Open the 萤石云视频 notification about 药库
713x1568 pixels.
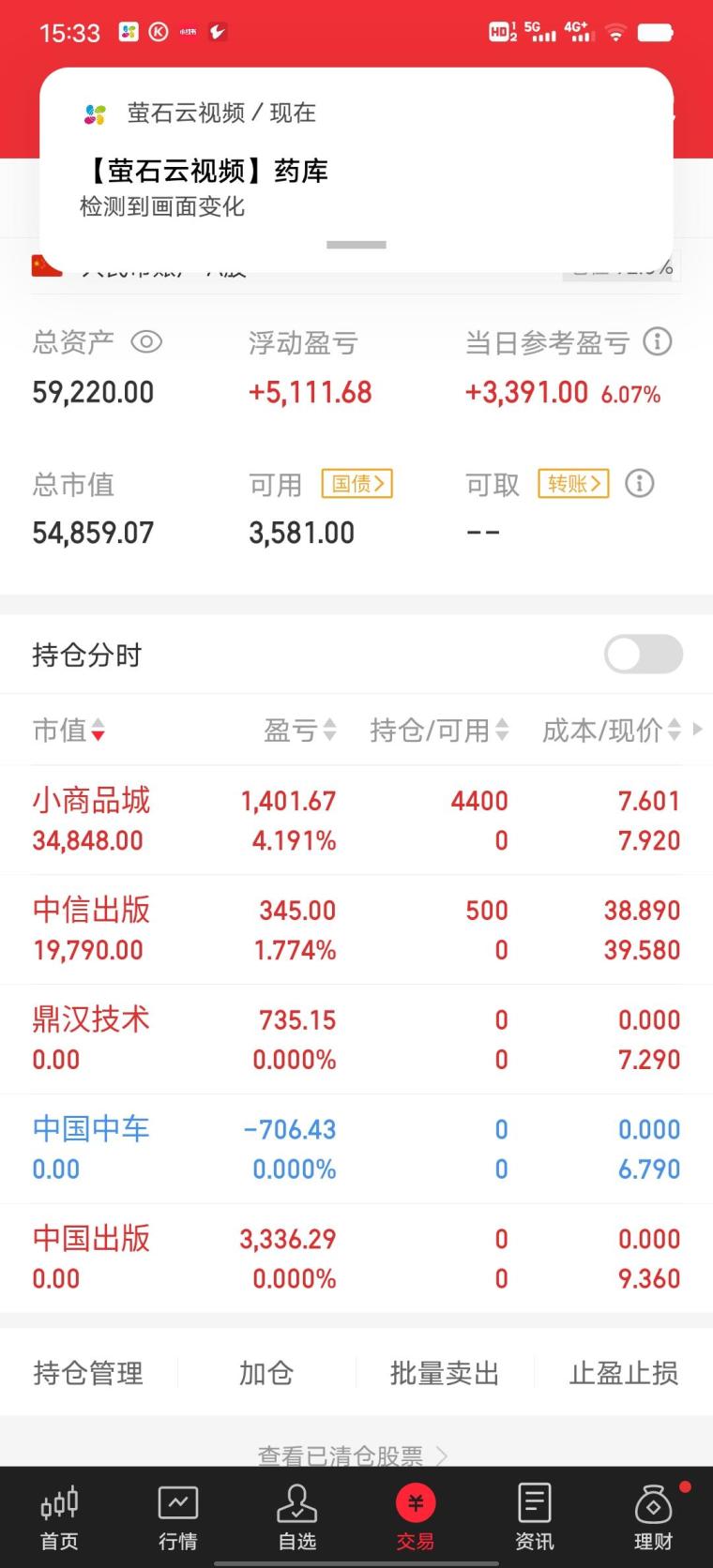[x=356, y=170]
